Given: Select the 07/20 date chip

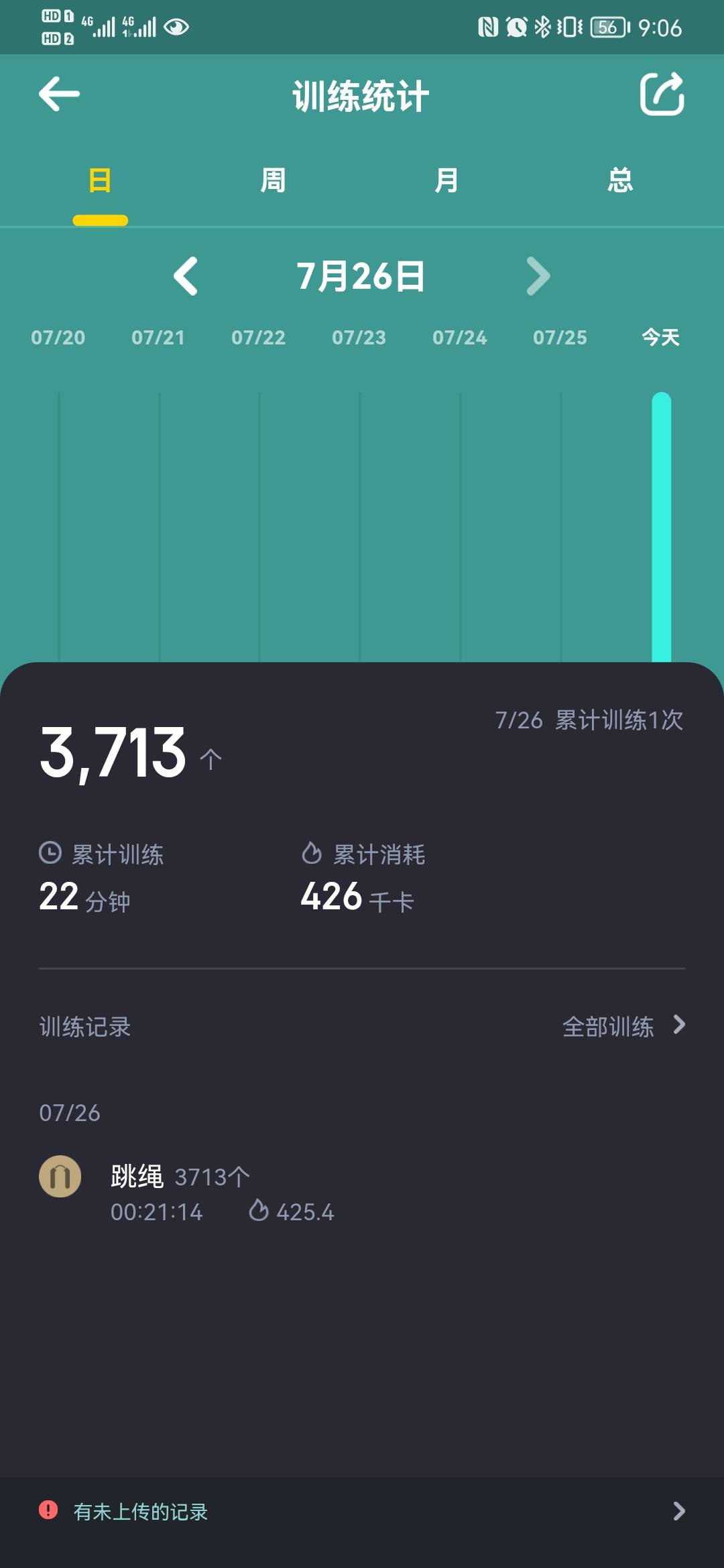Looking at the screenshot, I should pyautogui.click(x=59, y=338).
